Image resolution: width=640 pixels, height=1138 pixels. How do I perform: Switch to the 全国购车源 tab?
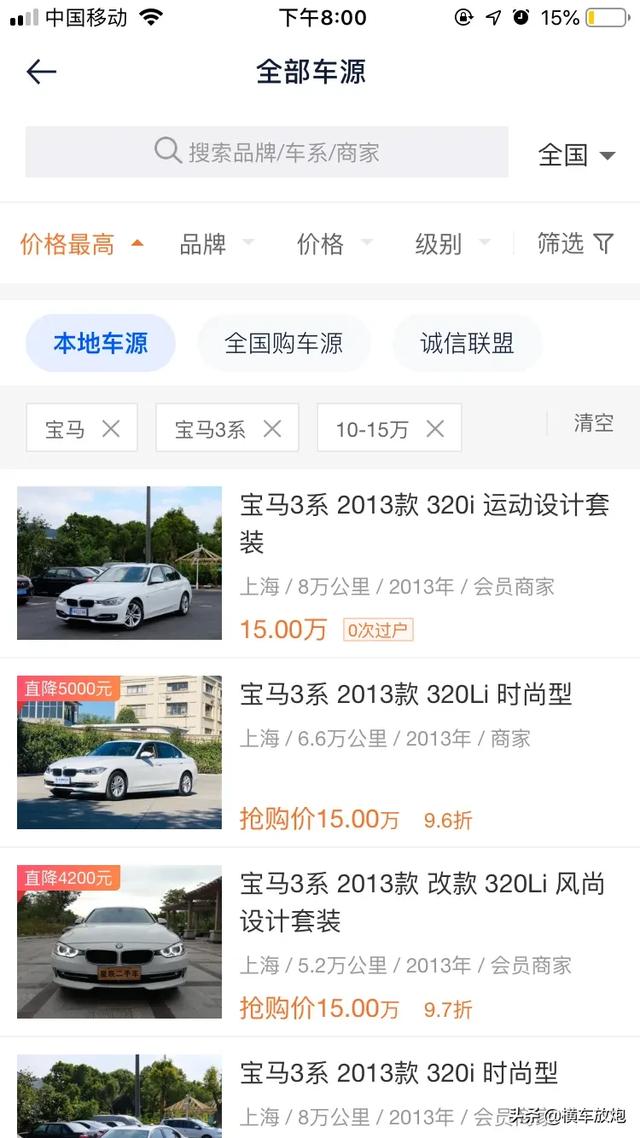[x=284, y=344]
